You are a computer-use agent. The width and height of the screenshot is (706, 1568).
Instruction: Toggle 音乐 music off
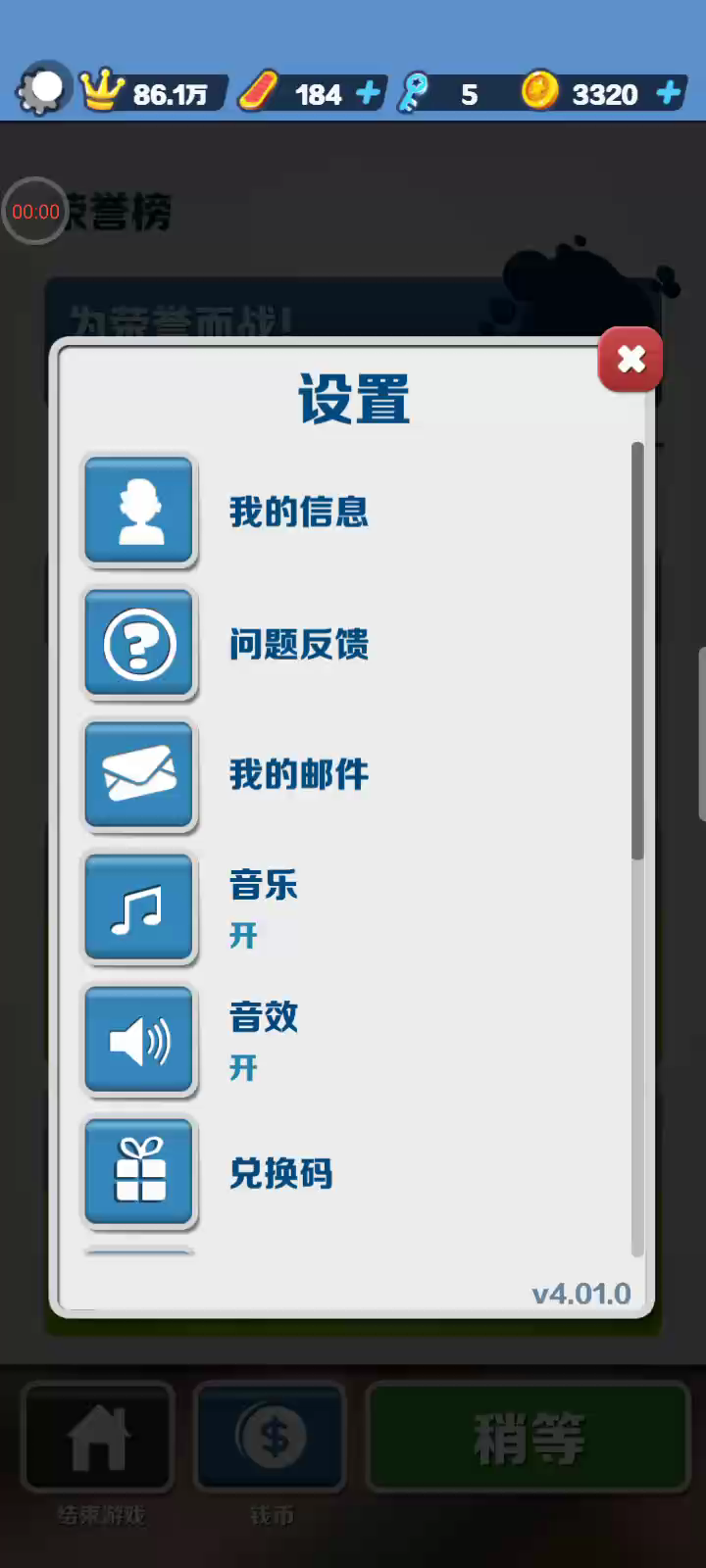[x=139, y=907]
